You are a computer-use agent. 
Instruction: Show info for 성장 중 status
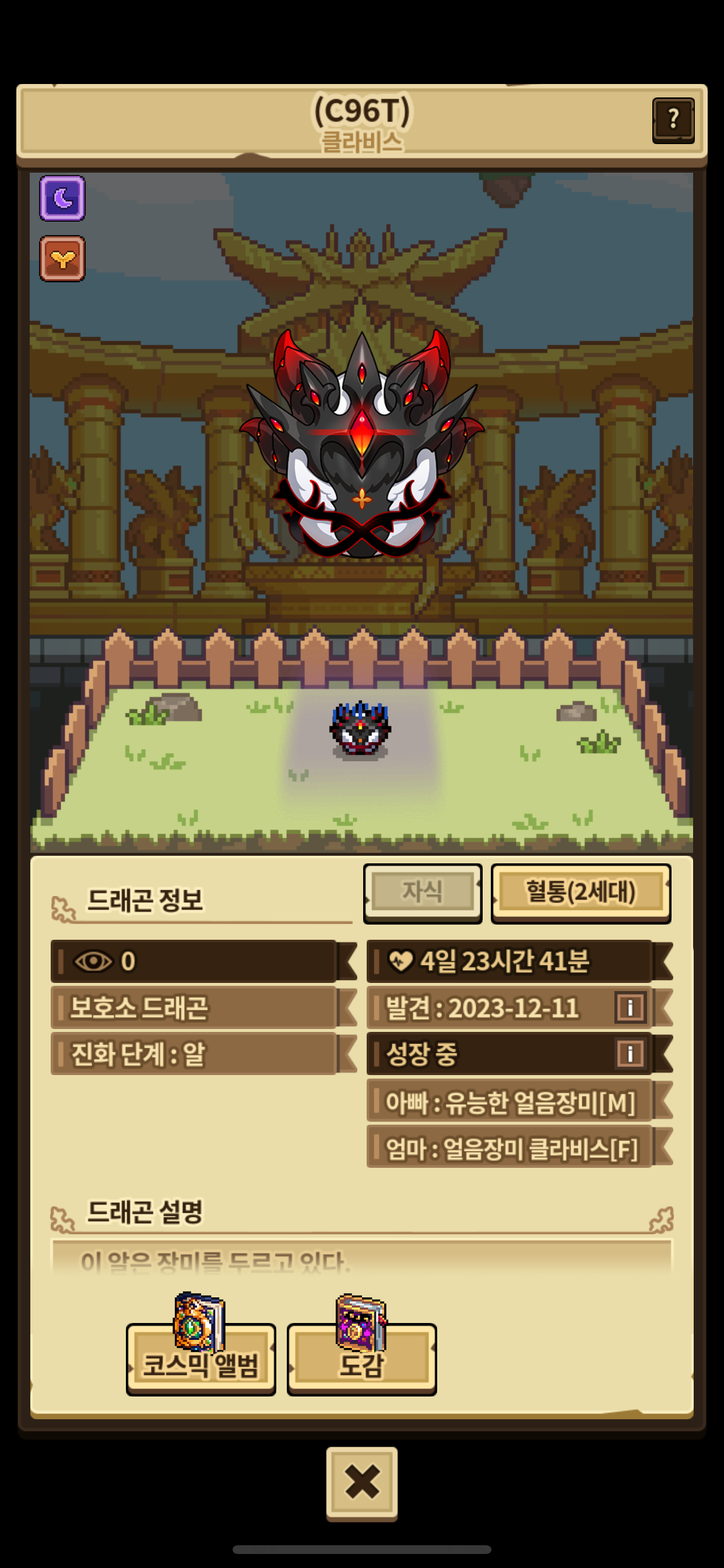pos(630,1053)
